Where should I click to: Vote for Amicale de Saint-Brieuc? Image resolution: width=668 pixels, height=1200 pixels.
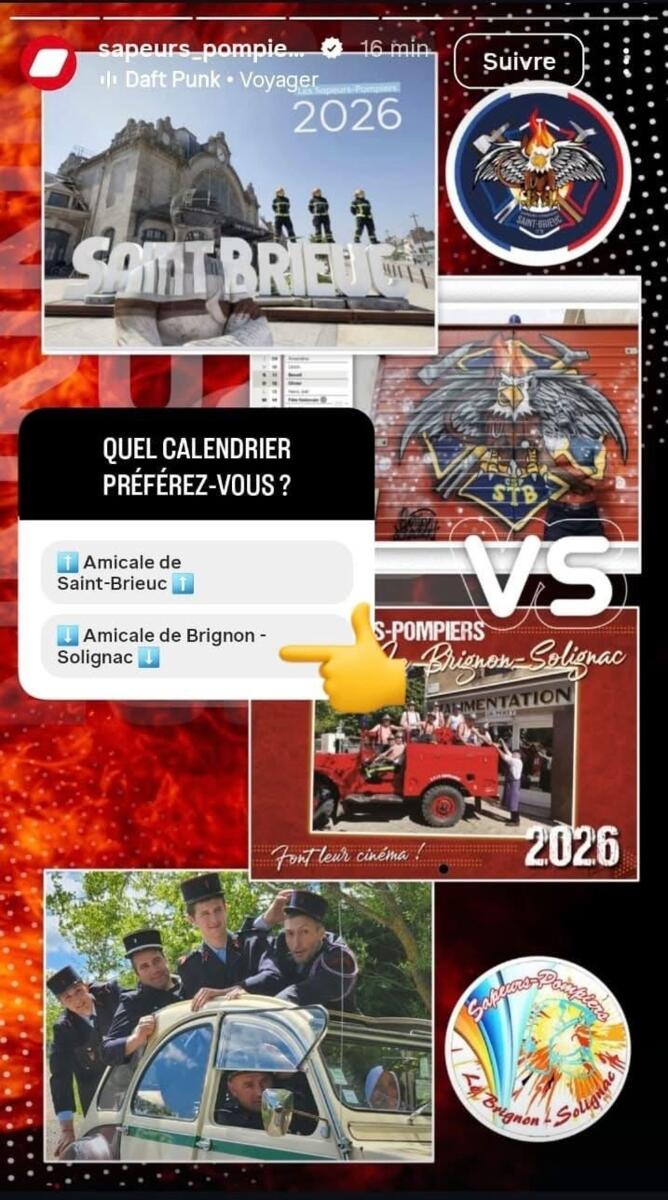197,572
